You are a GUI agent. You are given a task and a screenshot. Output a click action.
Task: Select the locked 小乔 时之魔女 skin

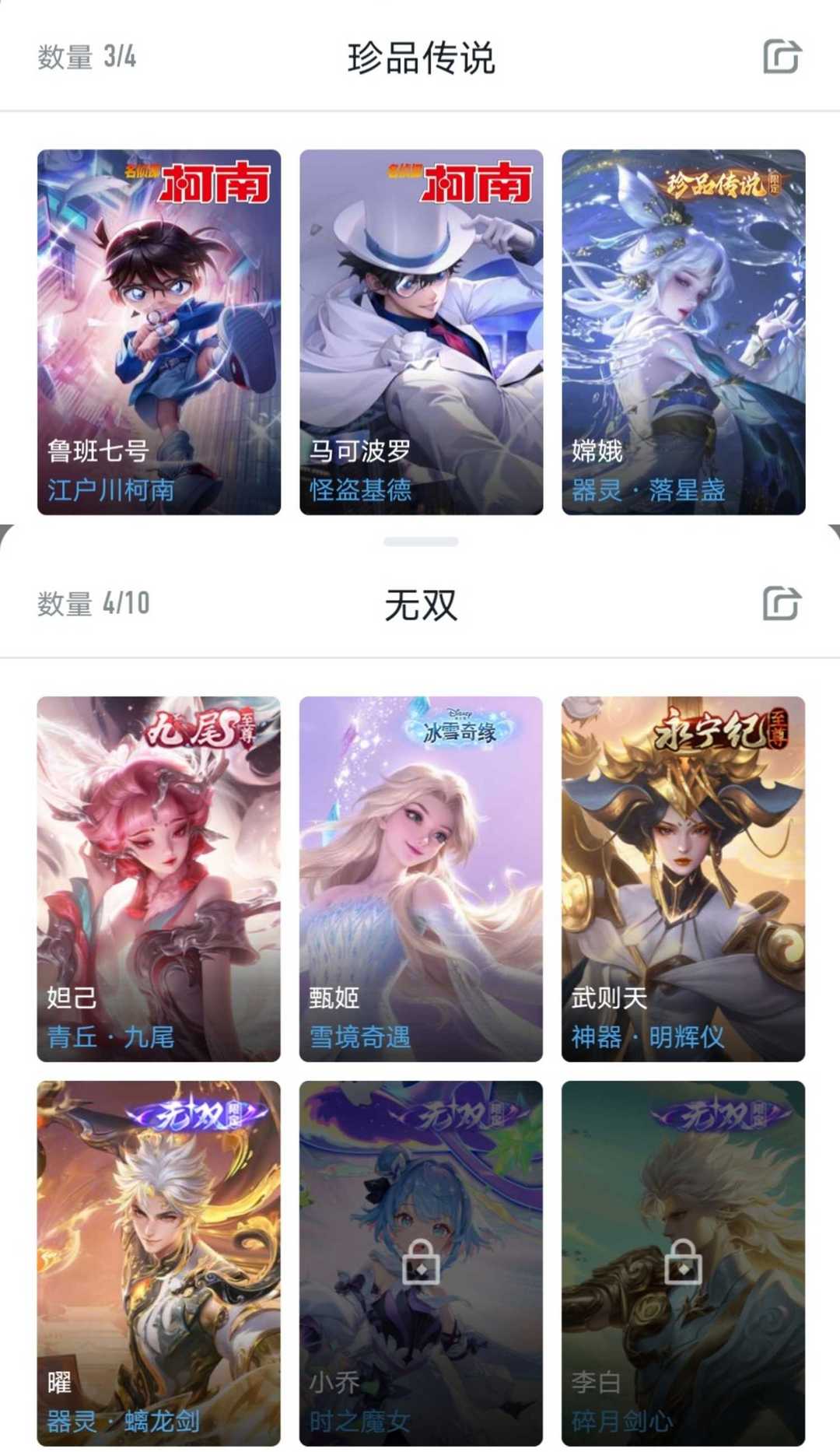click(x=421, y=1263)
